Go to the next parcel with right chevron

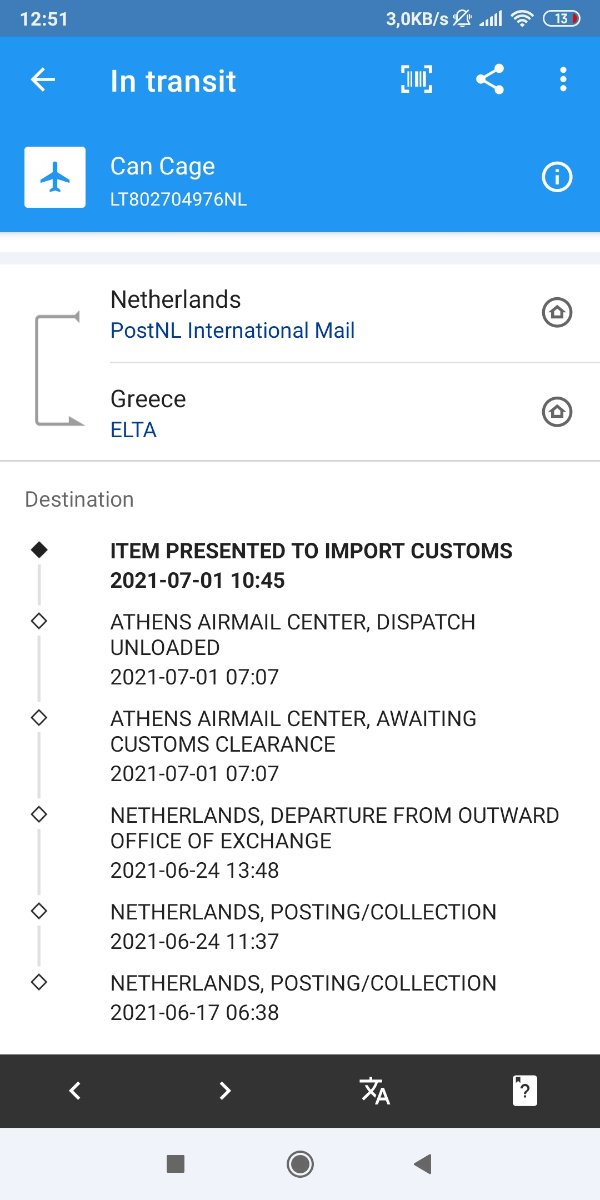tap(225, 1091)
